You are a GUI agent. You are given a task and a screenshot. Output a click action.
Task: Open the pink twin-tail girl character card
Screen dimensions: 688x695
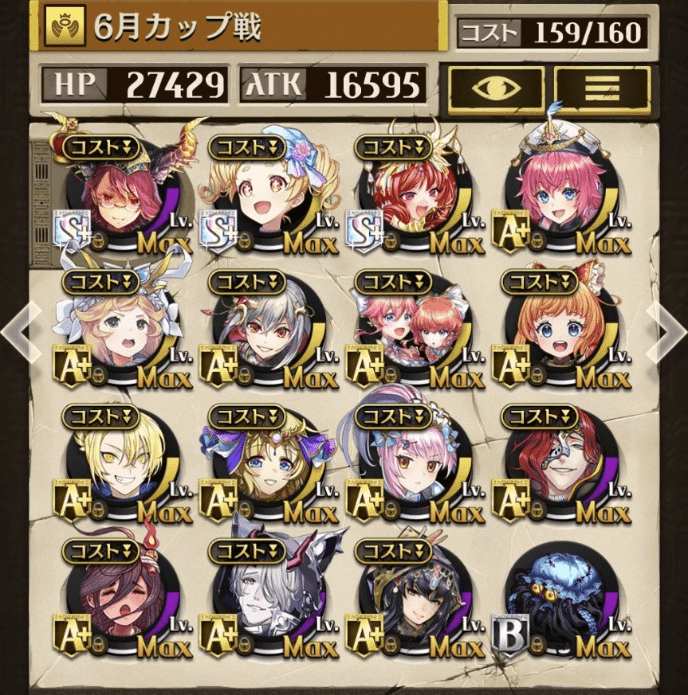tap(417, 462)
